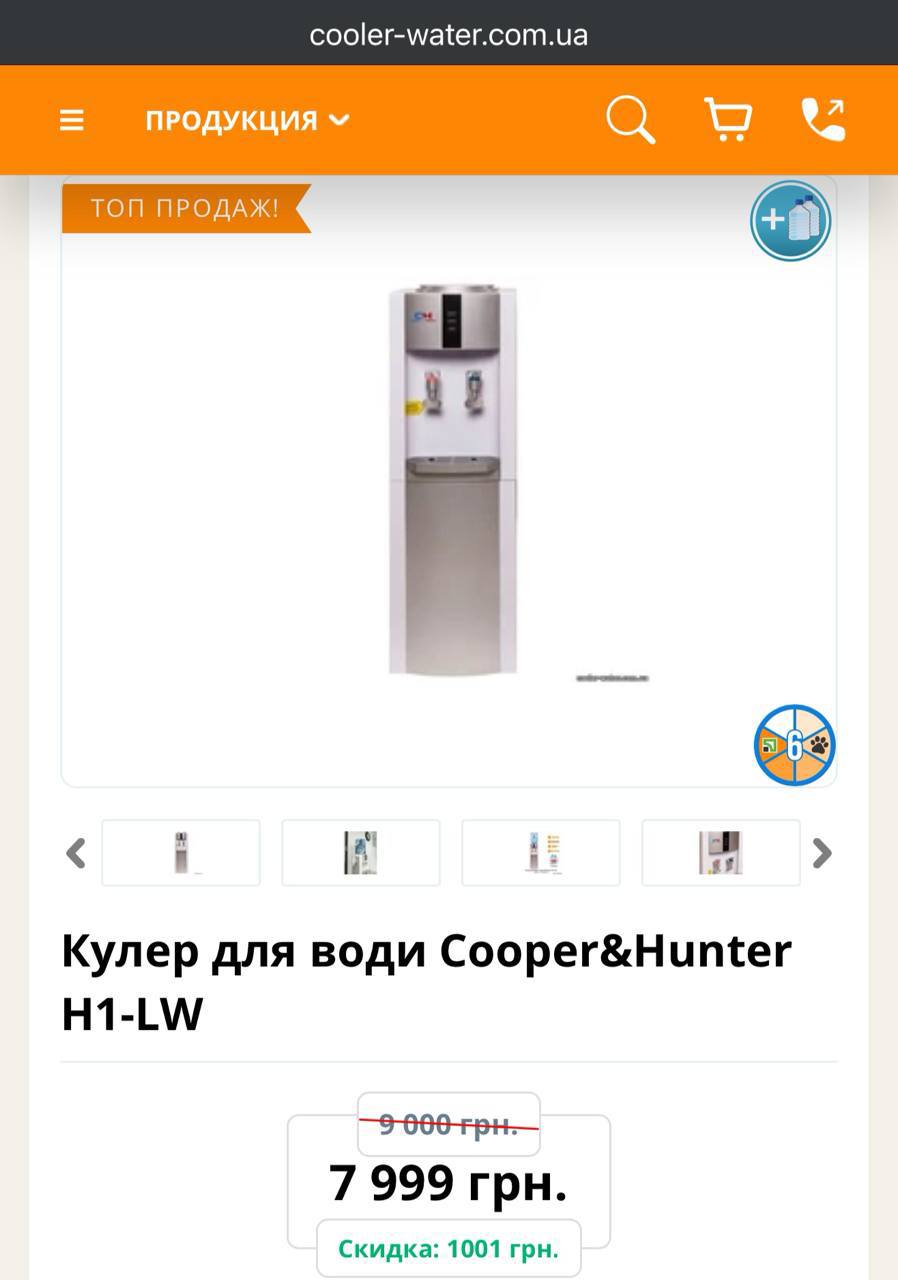Show next gallery thumbnails

[x=822, y=853]
